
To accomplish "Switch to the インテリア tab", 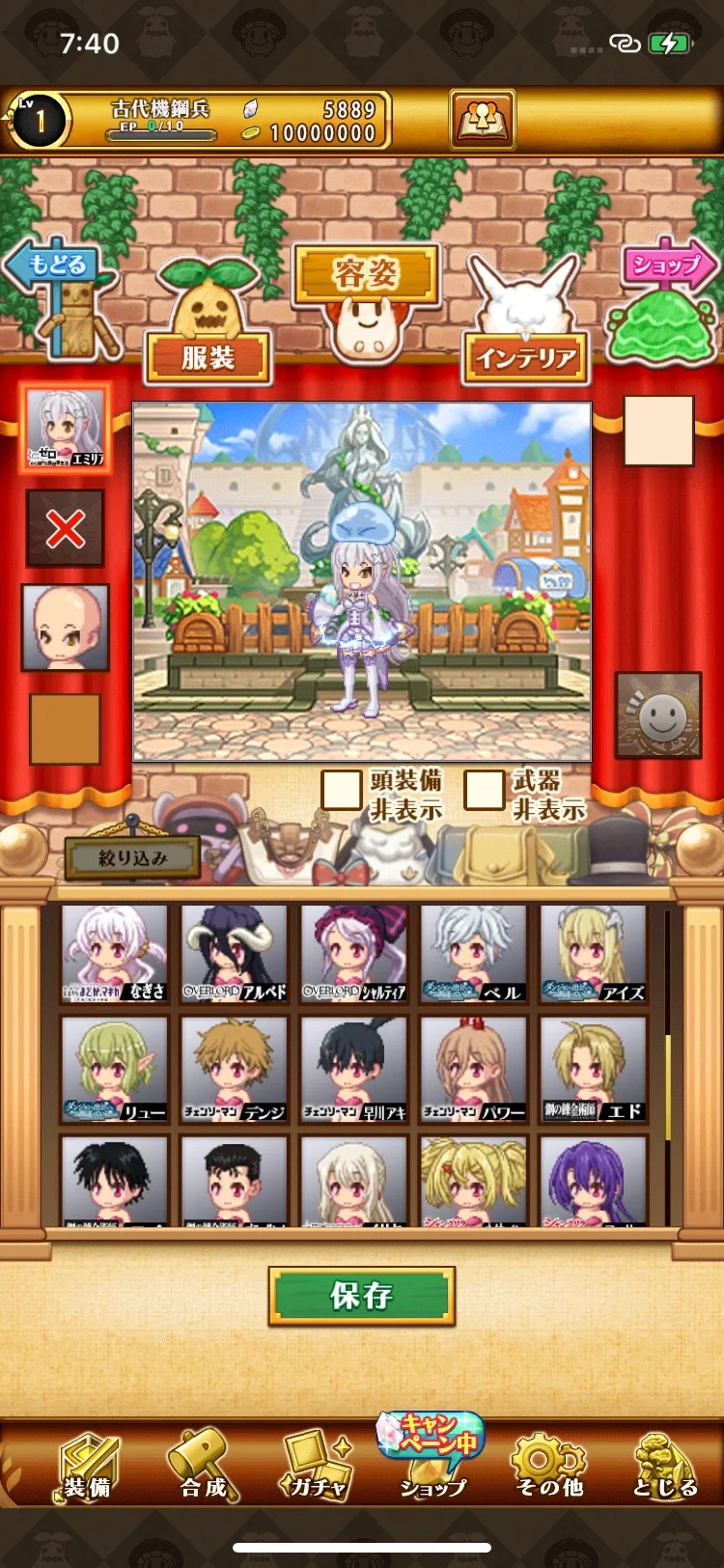I will click(x=526, y=358).
